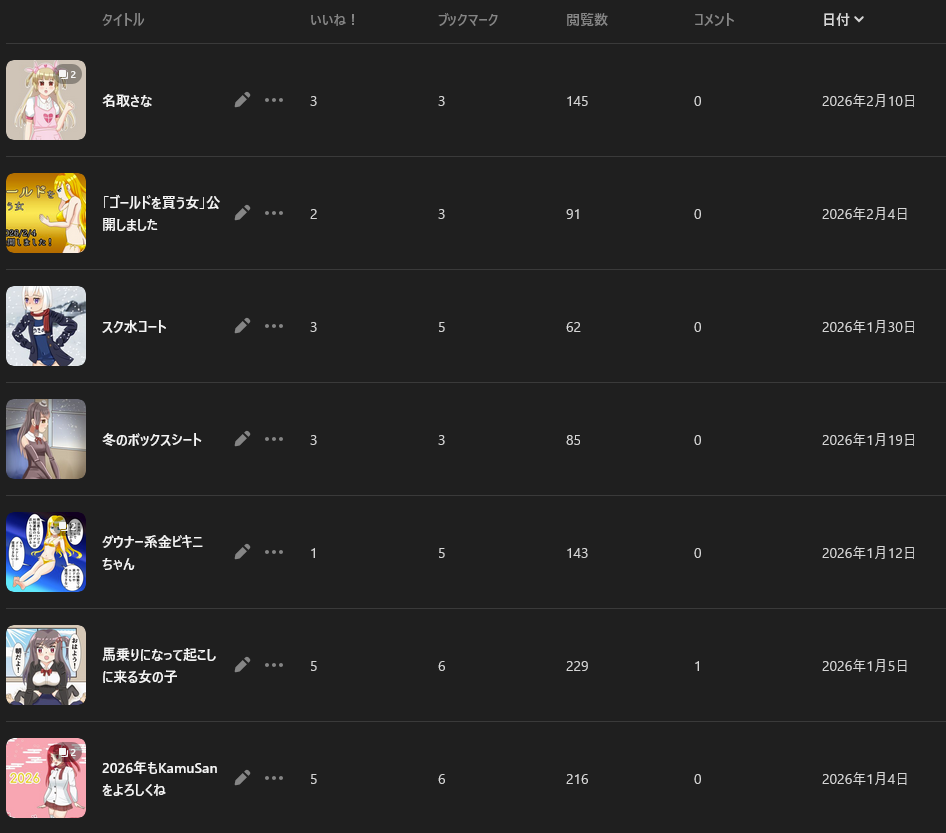Edit the 馬乗りになって起こしに来る女の子 artwork
The width and height of the screenshot is (946, 833).
(x=242, y=665)
